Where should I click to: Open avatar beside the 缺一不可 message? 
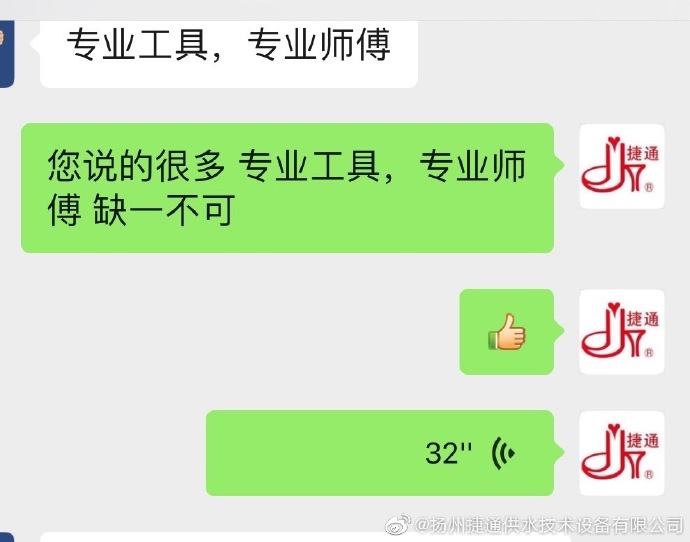pos(621,167)
